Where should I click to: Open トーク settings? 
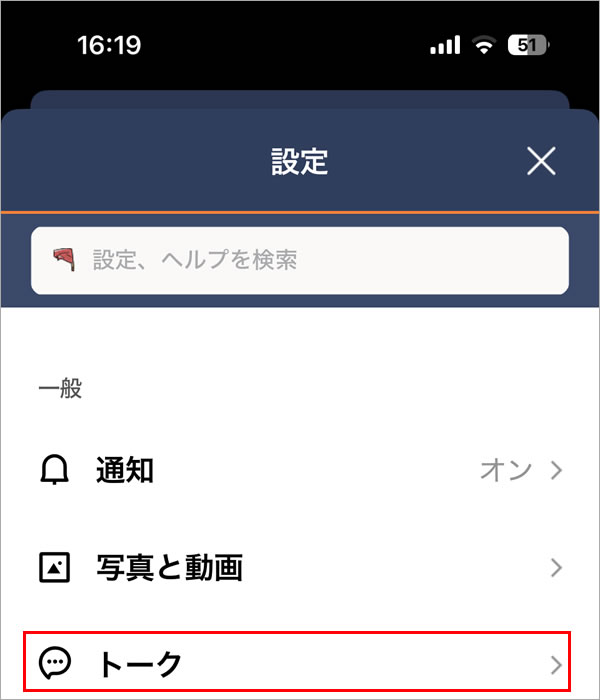300,662
